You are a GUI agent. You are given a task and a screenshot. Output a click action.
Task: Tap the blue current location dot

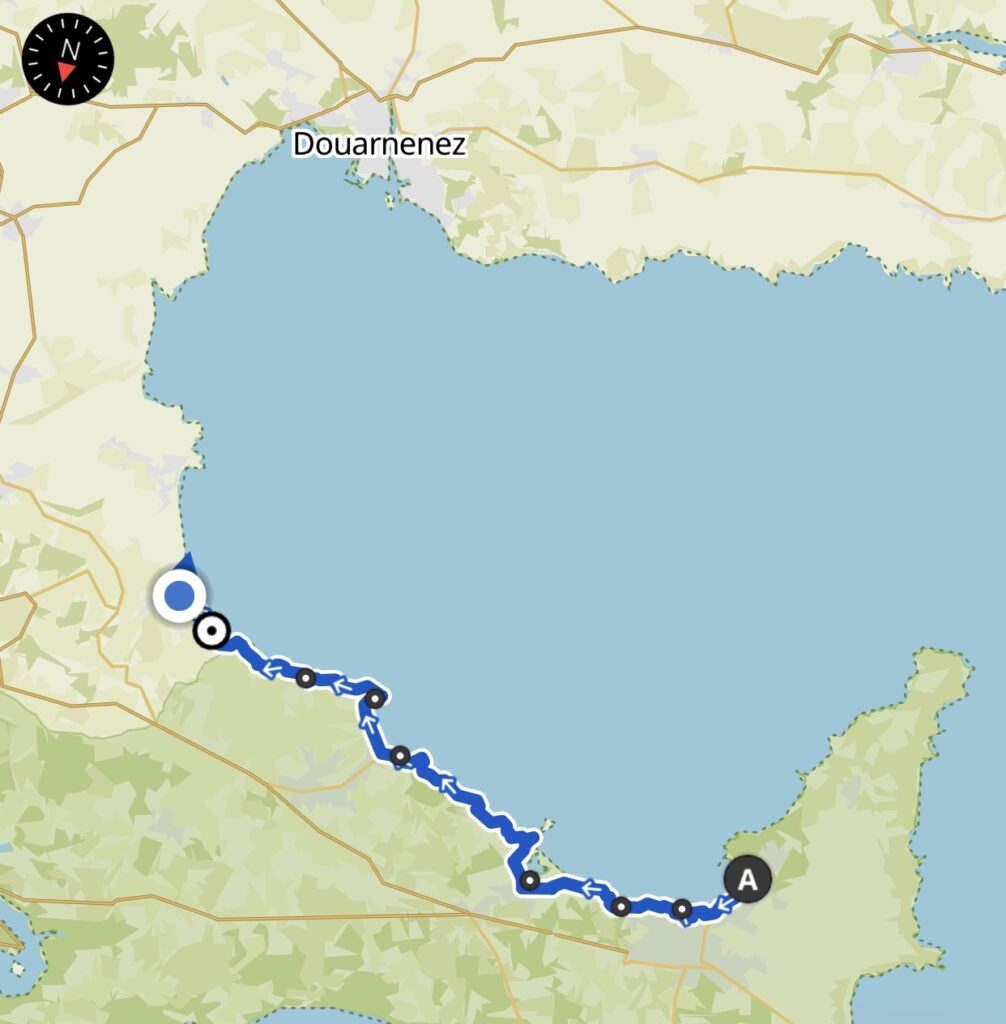pos(179,597)
